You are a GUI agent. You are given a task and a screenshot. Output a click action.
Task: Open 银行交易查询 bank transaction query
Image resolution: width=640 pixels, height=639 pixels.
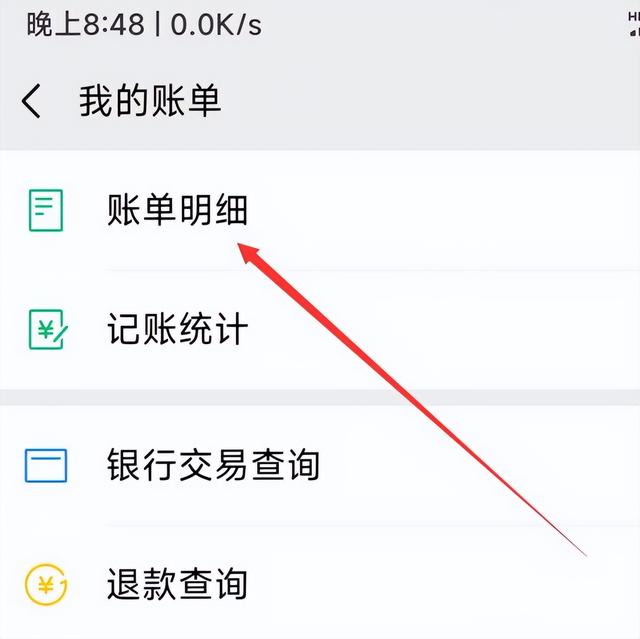212,465
